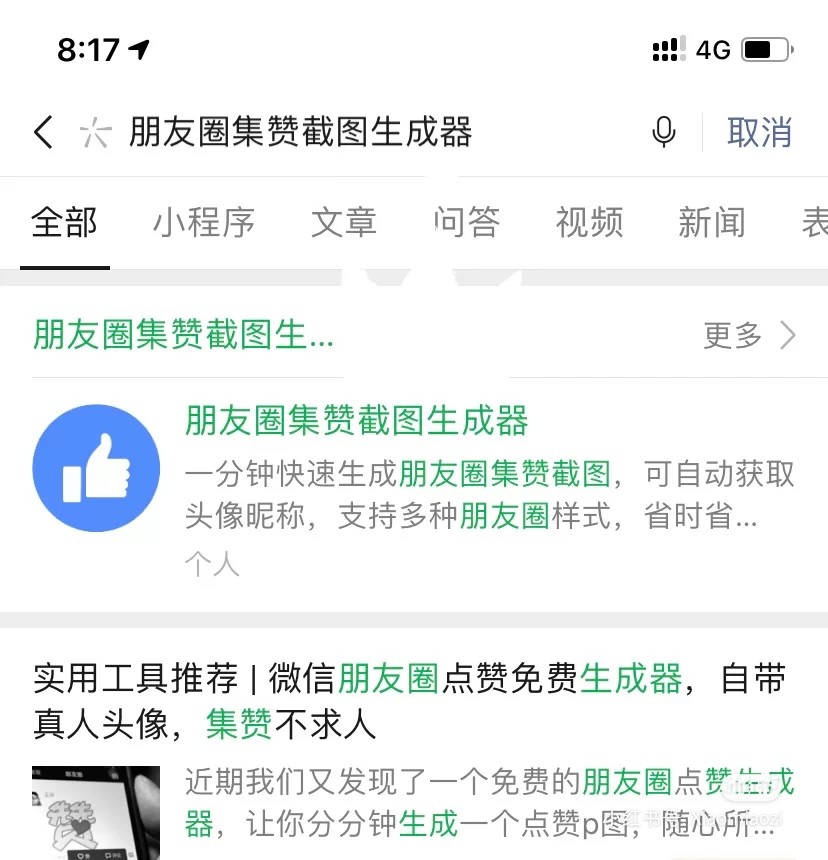Viewport: 828px width, 860px height.
Task: Open 更多 to see more mini programs
Action: [748, 336]
